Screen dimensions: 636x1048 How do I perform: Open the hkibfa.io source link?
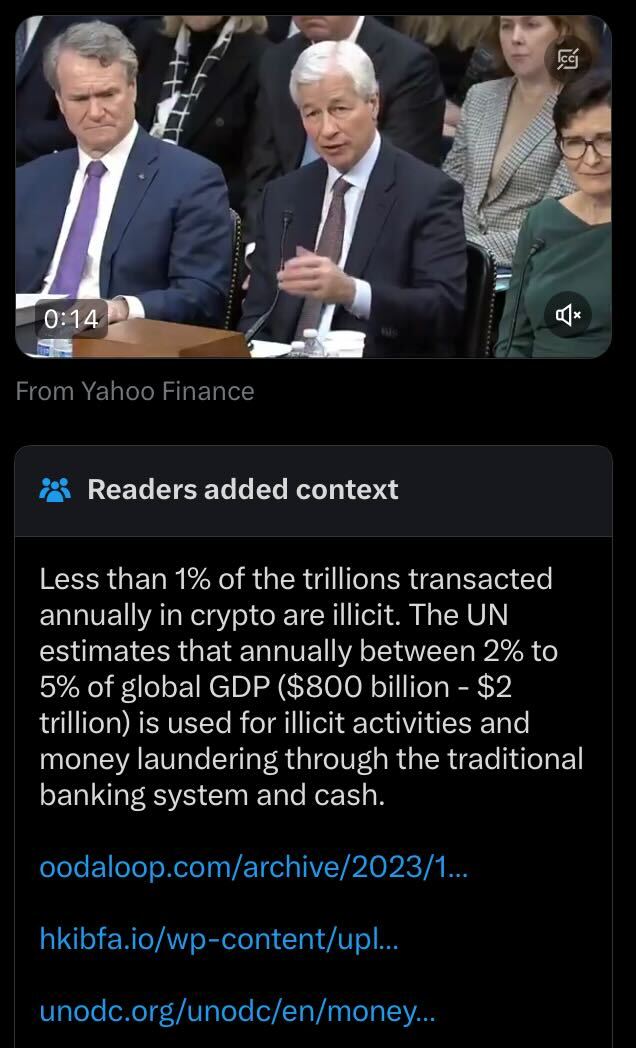click(219, 939)
